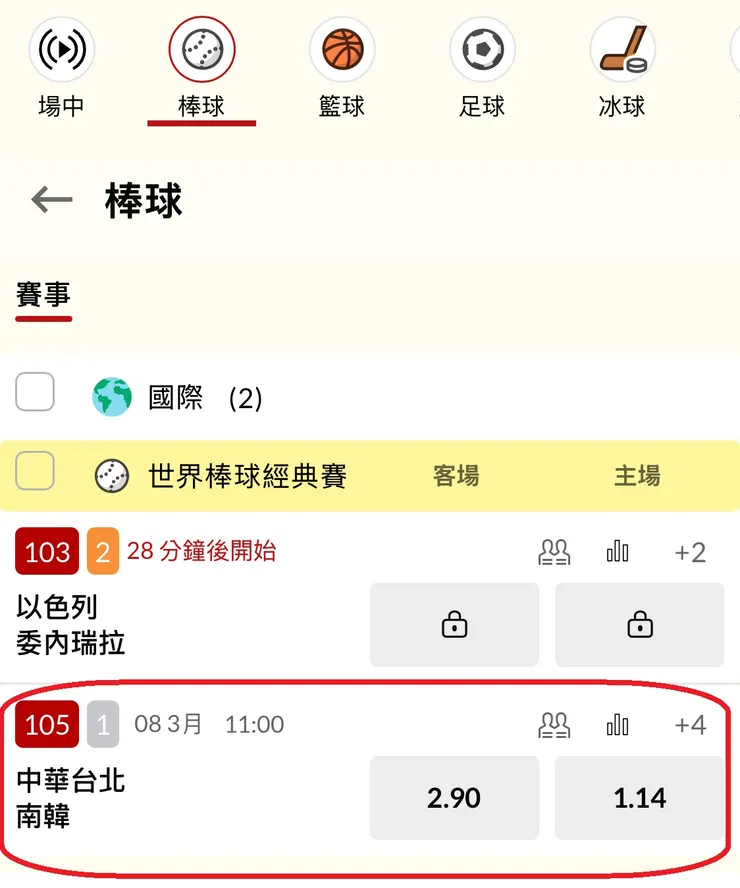The width and height of the screenshot is (740, 888).
Task: Click the head-to-head icon for the 以色列 match
Action: click(x=555, y=551)
